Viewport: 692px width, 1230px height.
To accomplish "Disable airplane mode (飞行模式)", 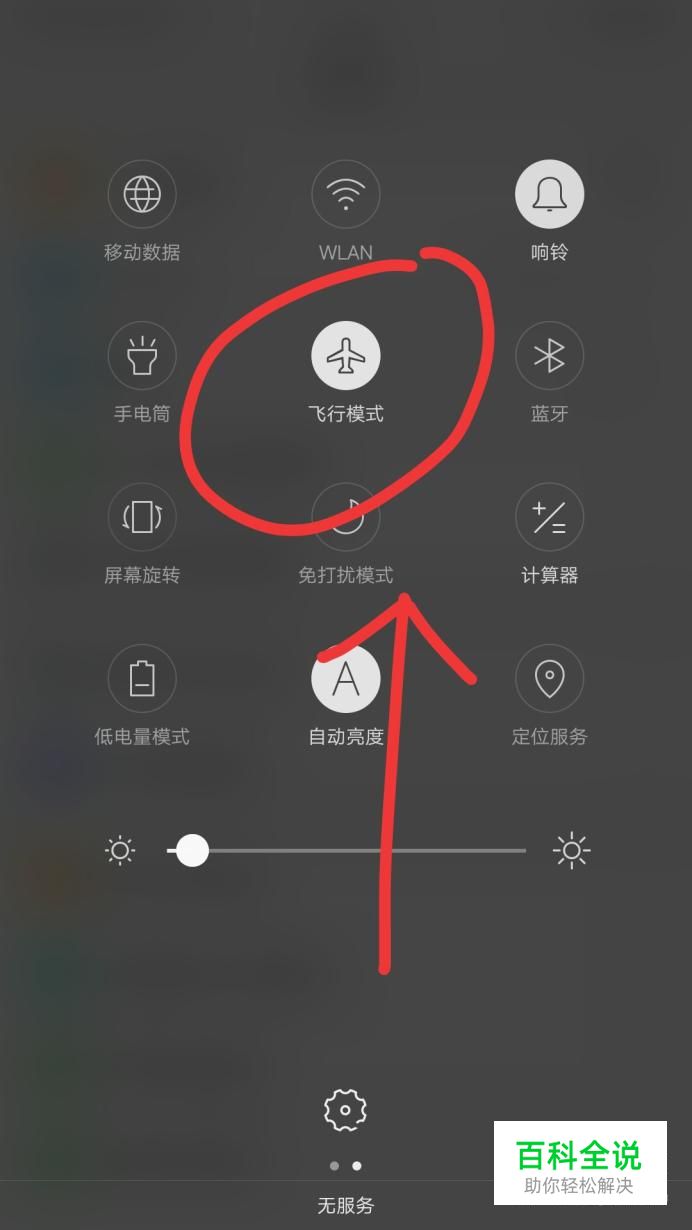I will pos(346,355).
